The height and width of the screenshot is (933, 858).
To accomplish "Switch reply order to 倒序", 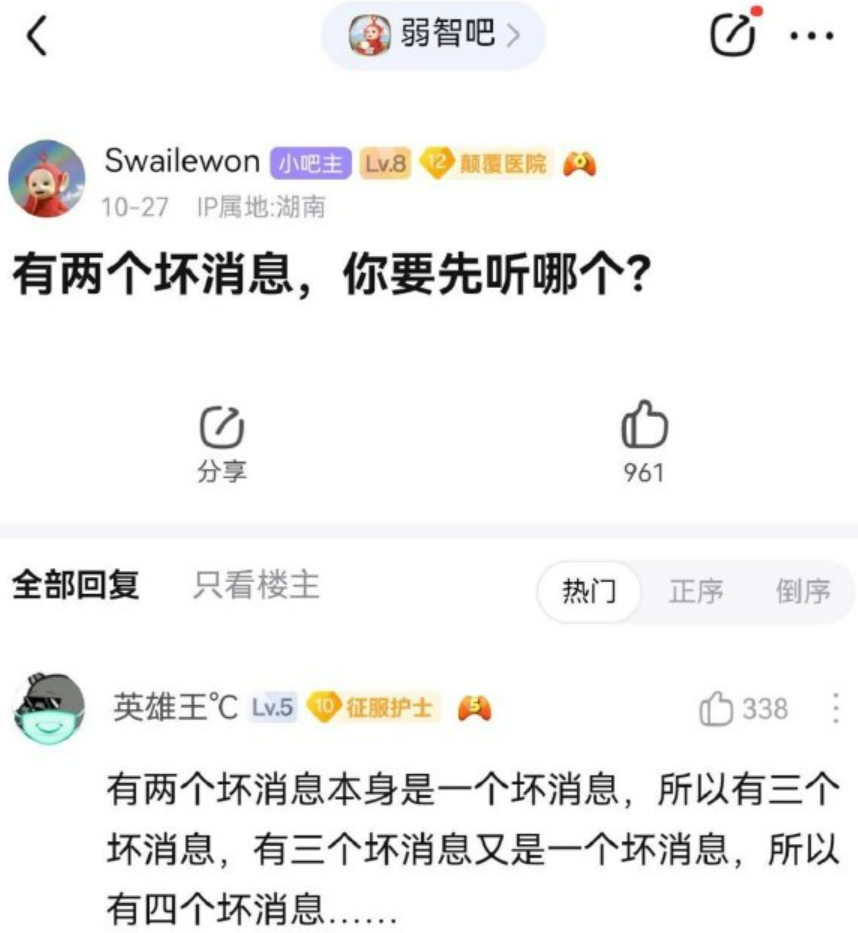I will pyautogui.click(x=802, y=591).
